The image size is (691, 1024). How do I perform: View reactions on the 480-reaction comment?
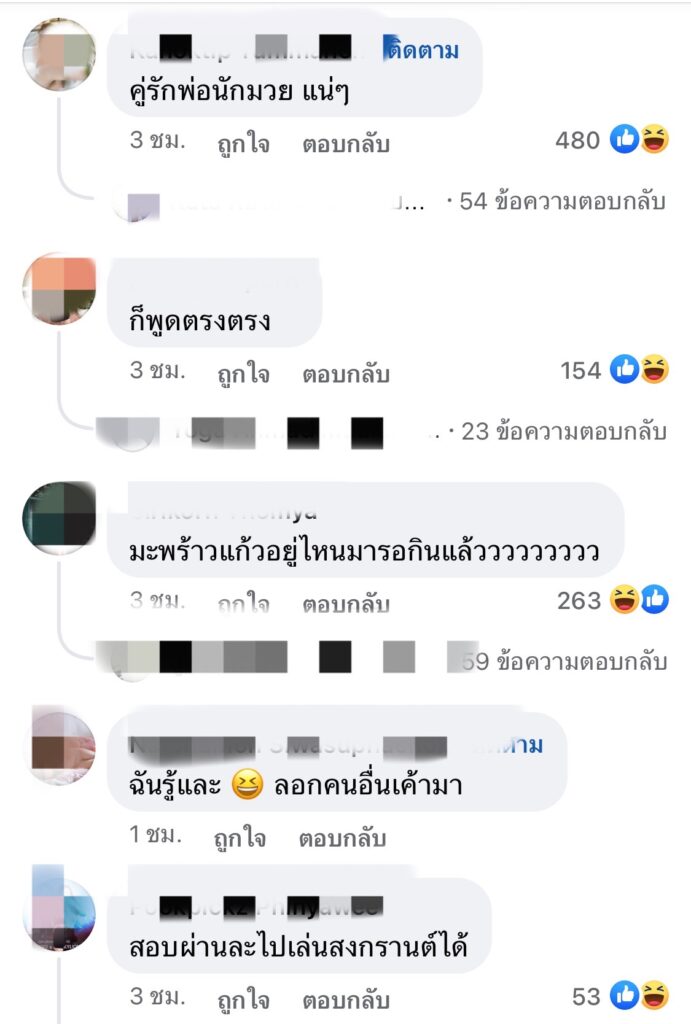coord(612,141)
